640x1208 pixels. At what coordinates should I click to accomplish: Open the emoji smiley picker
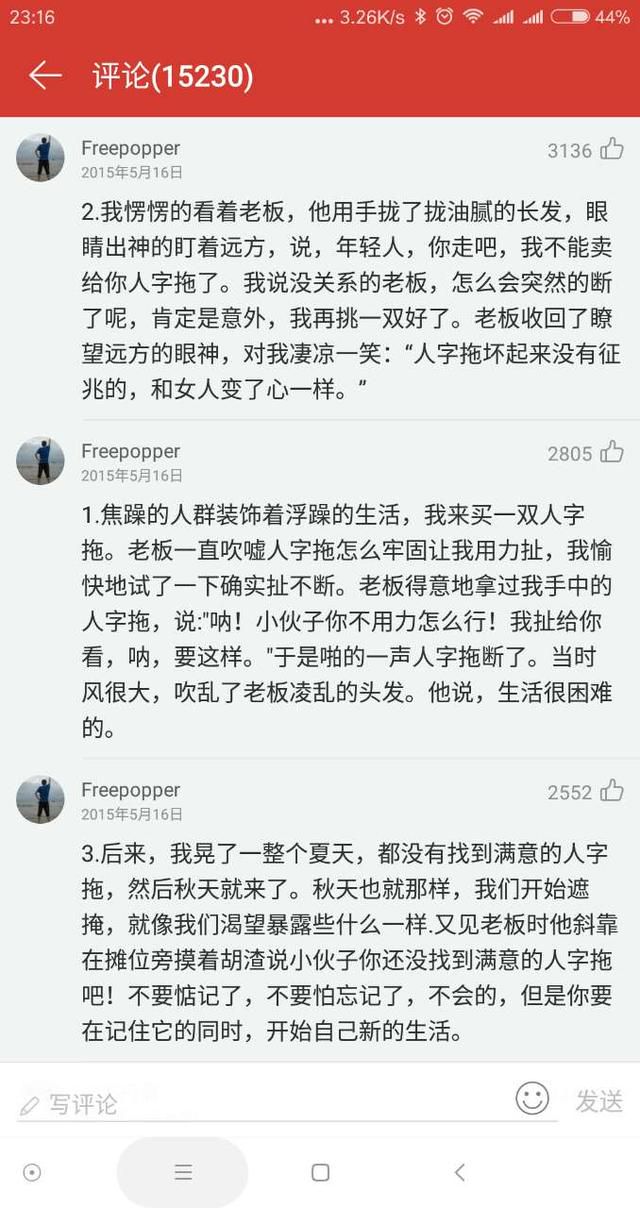point(532,1099)
